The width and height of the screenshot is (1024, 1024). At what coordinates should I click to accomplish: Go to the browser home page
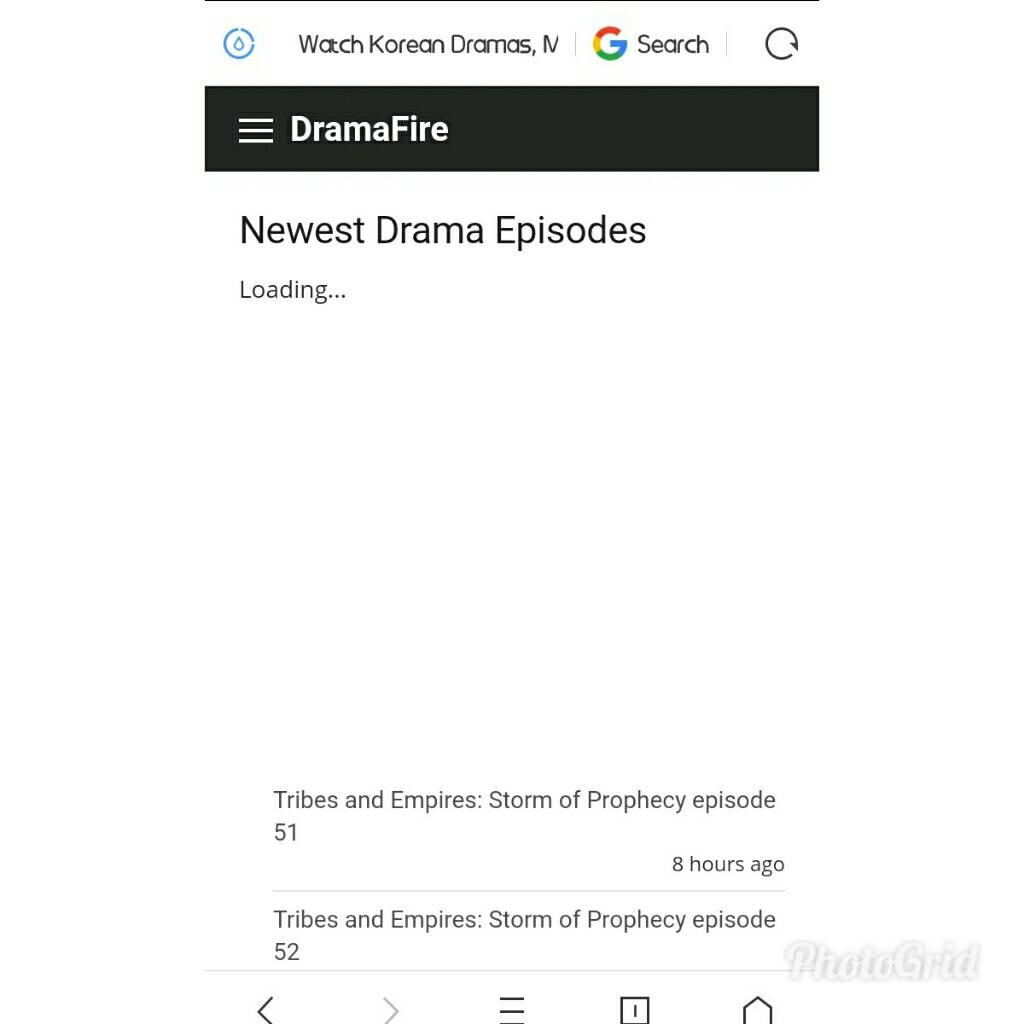(x=757, y=1009)
